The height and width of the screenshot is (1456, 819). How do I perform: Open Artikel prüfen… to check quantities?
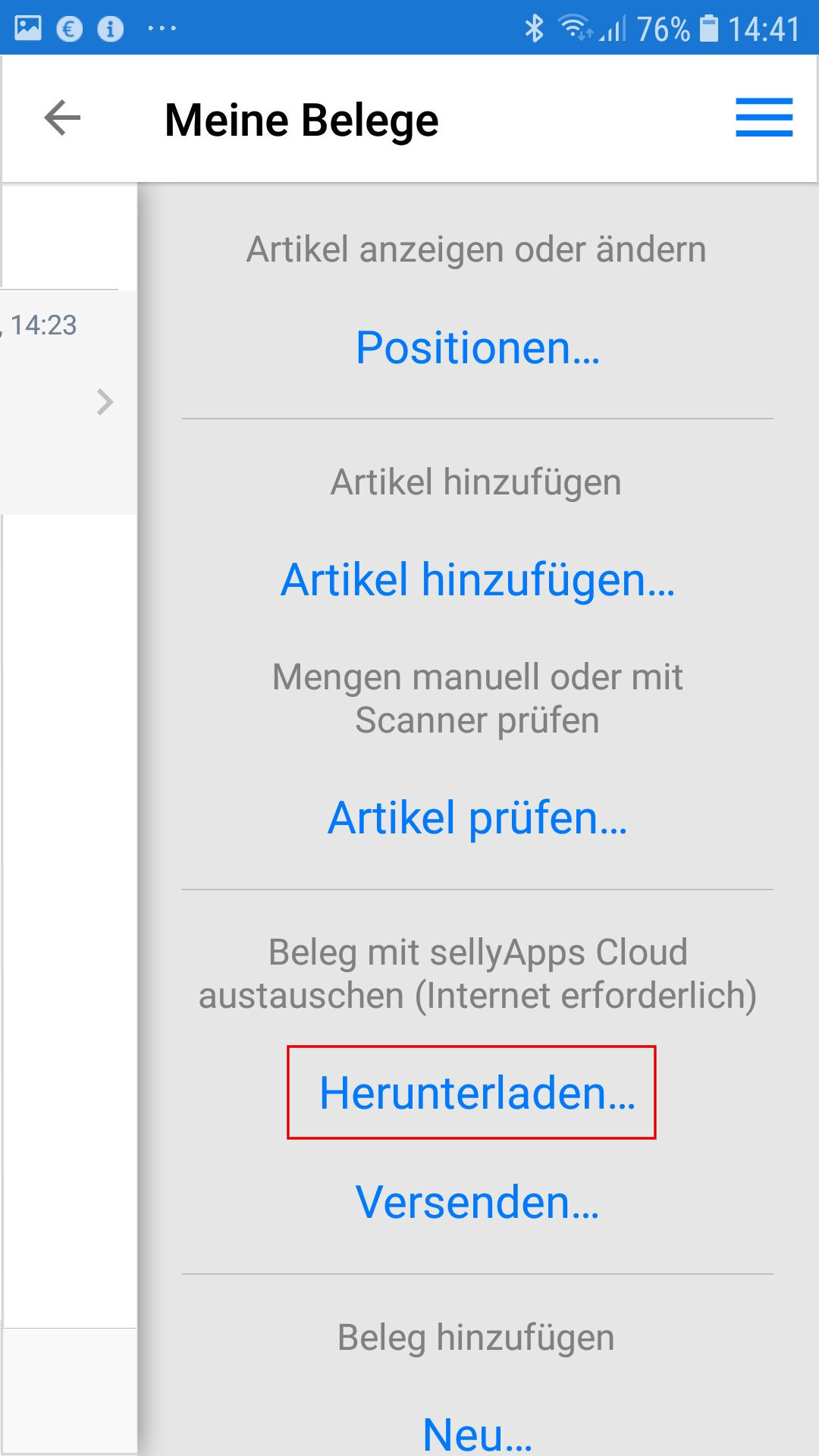[x=478, y=818]
